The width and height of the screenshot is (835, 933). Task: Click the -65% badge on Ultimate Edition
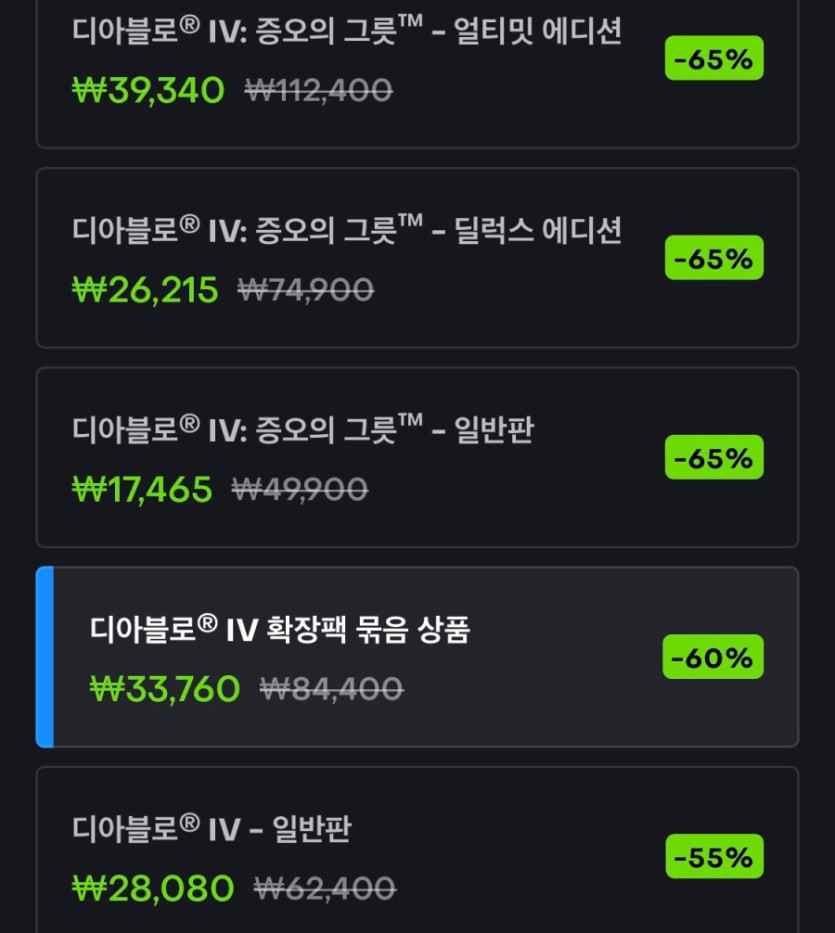[x=712, y=58]
